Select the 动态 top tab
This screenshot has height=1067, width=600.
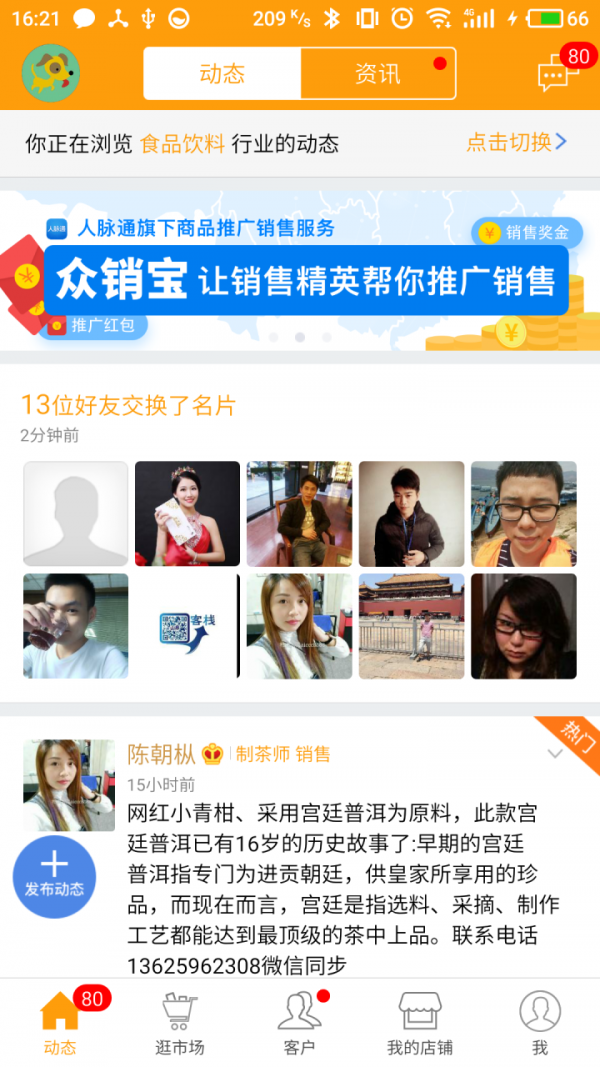tap(222, 74)
